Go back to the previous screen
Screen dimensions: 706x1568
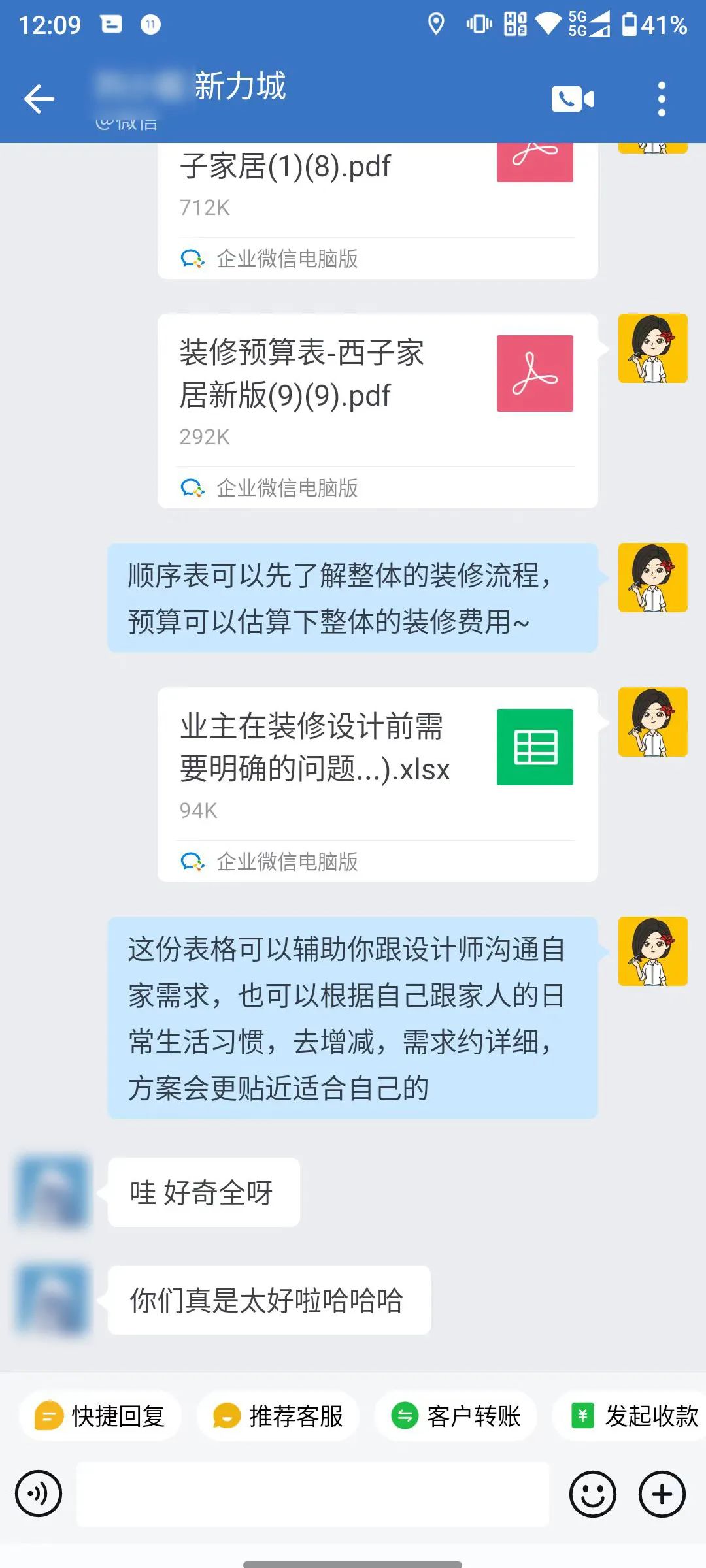39,99
